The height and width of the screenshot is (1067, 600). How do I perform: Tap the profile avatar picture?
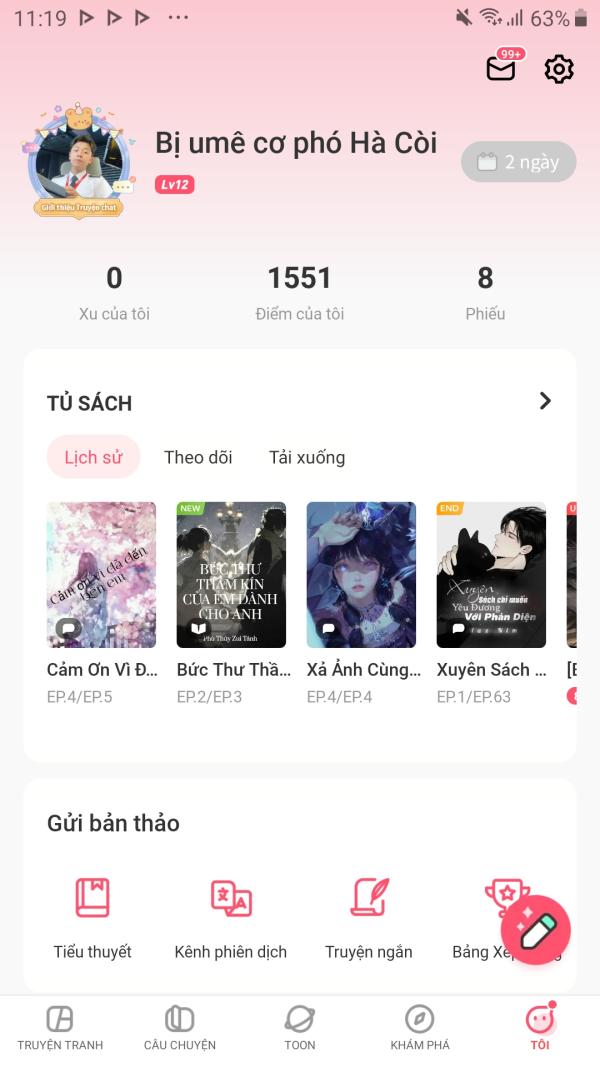pos(78,162)
